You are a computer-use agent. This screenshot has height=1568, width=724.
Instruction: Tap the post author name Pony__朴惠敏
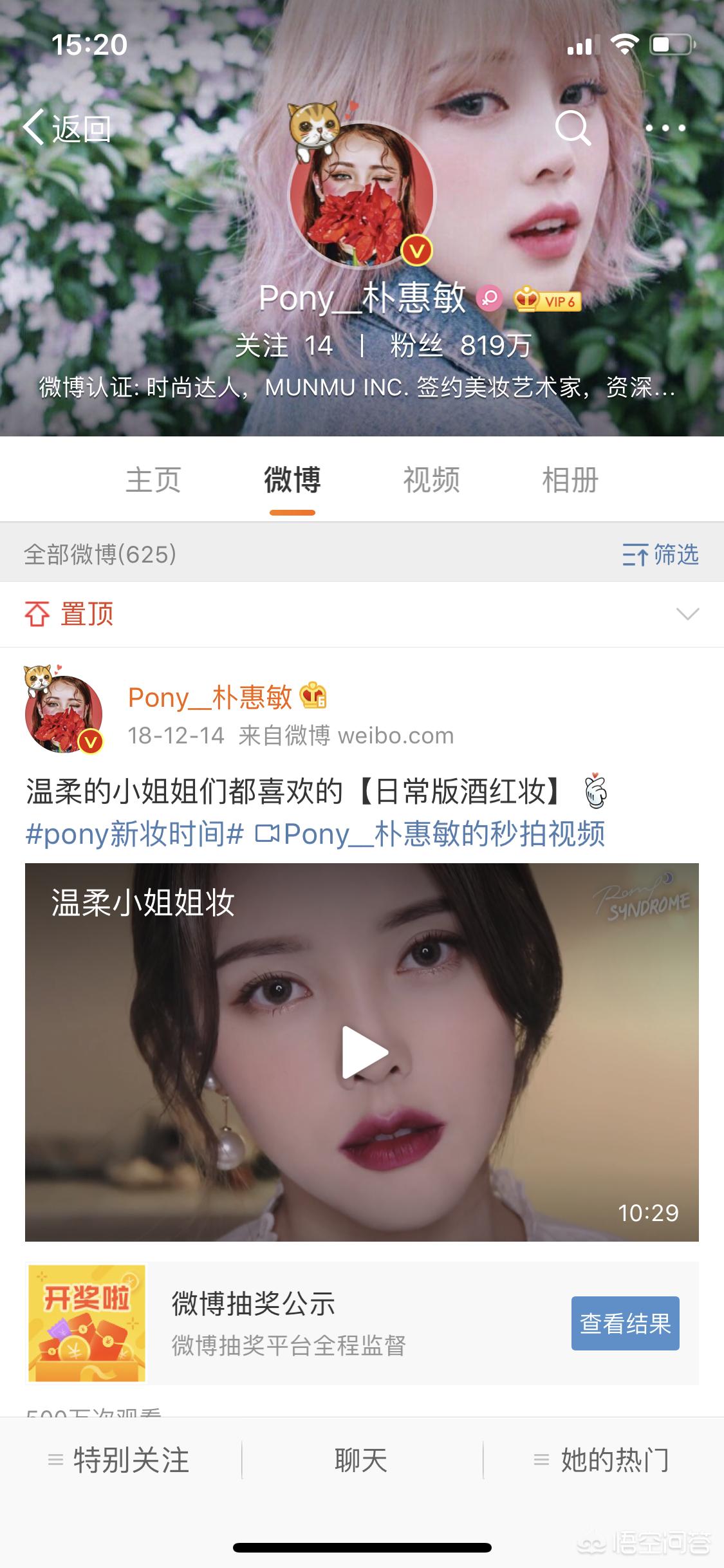[210, 697]
